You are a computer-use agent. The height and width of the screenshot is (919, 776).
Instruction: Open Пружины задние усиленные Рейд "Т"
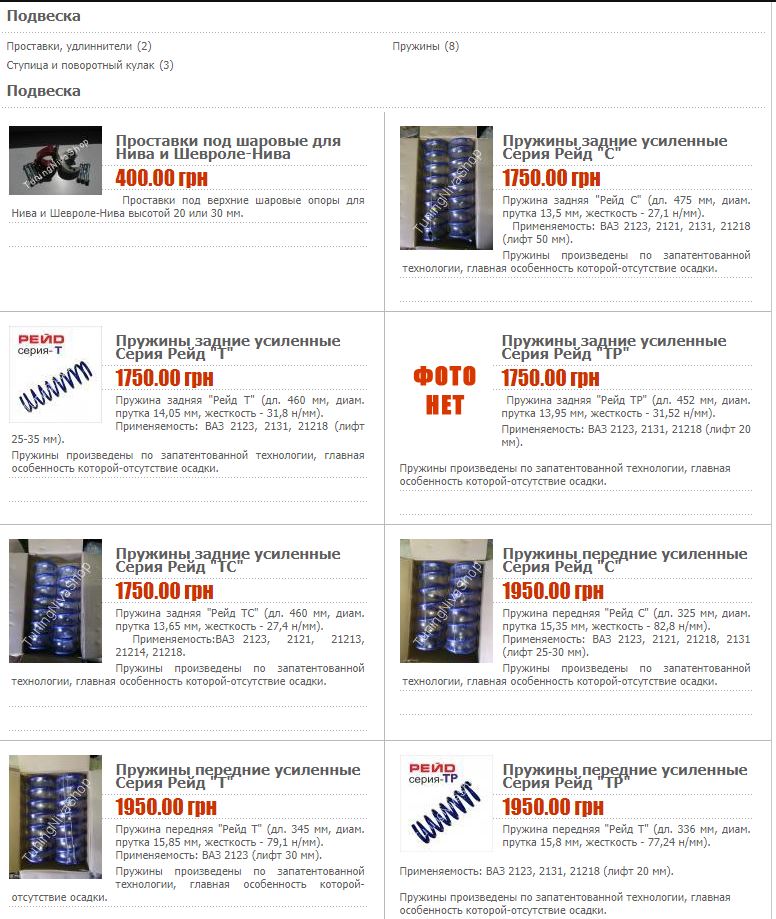pos(227,347)
